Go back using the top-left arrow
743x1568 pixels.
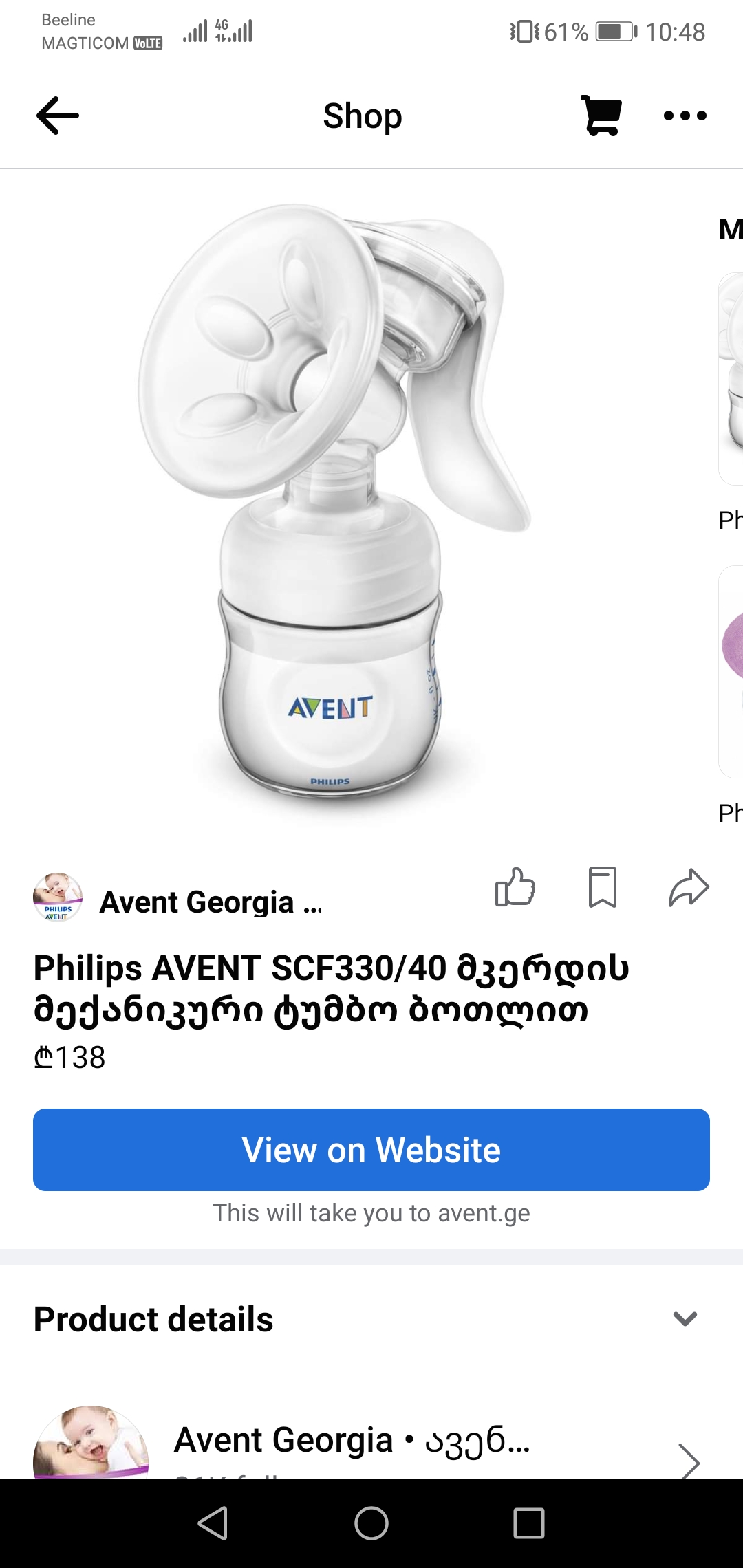(x=58, y=116)
